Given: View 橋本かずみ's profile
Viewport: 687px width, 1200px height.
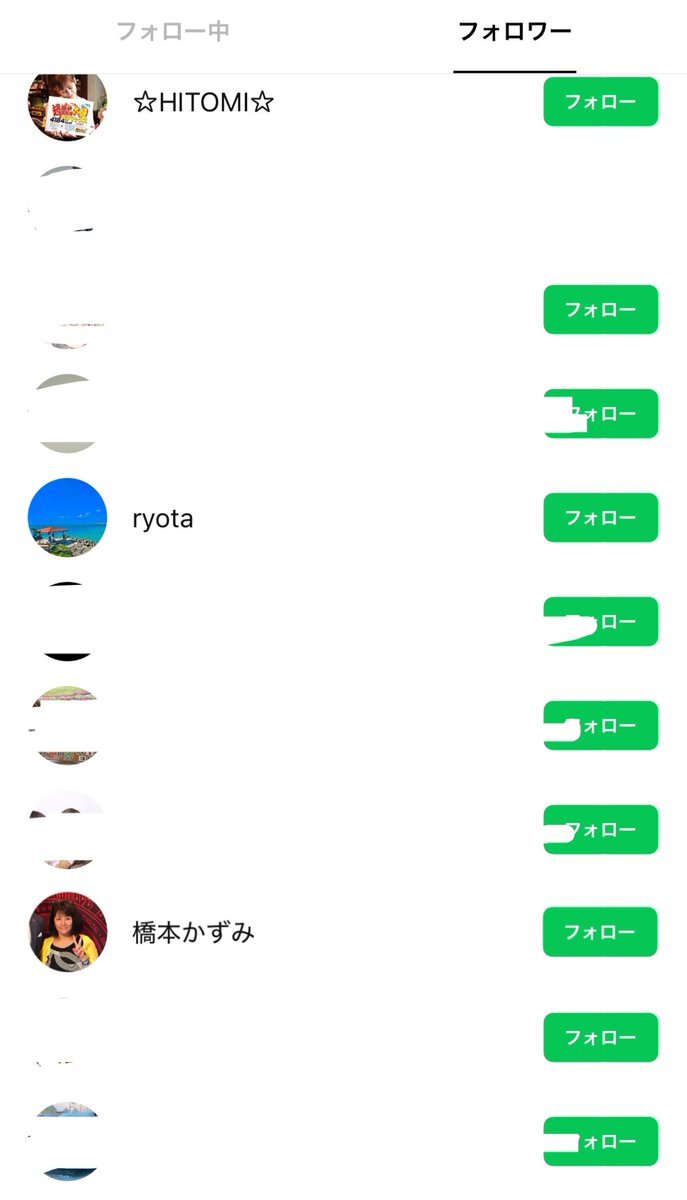Looking at the screenshot, I should [193, 933].
